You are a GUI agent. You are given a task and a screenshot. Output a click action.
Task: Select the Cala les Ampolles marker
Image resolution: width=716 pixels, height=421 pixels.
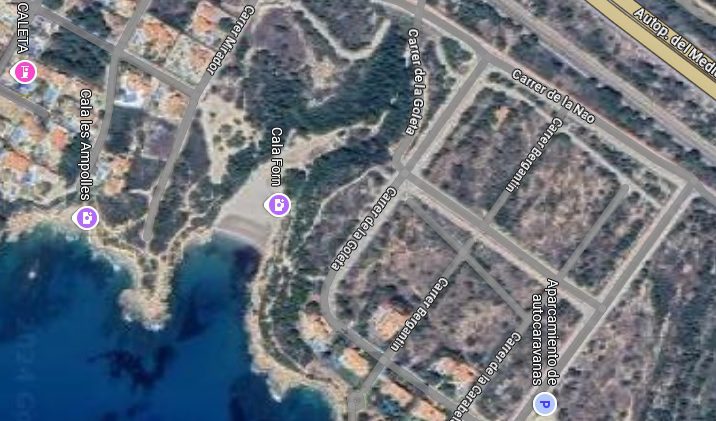88,217
